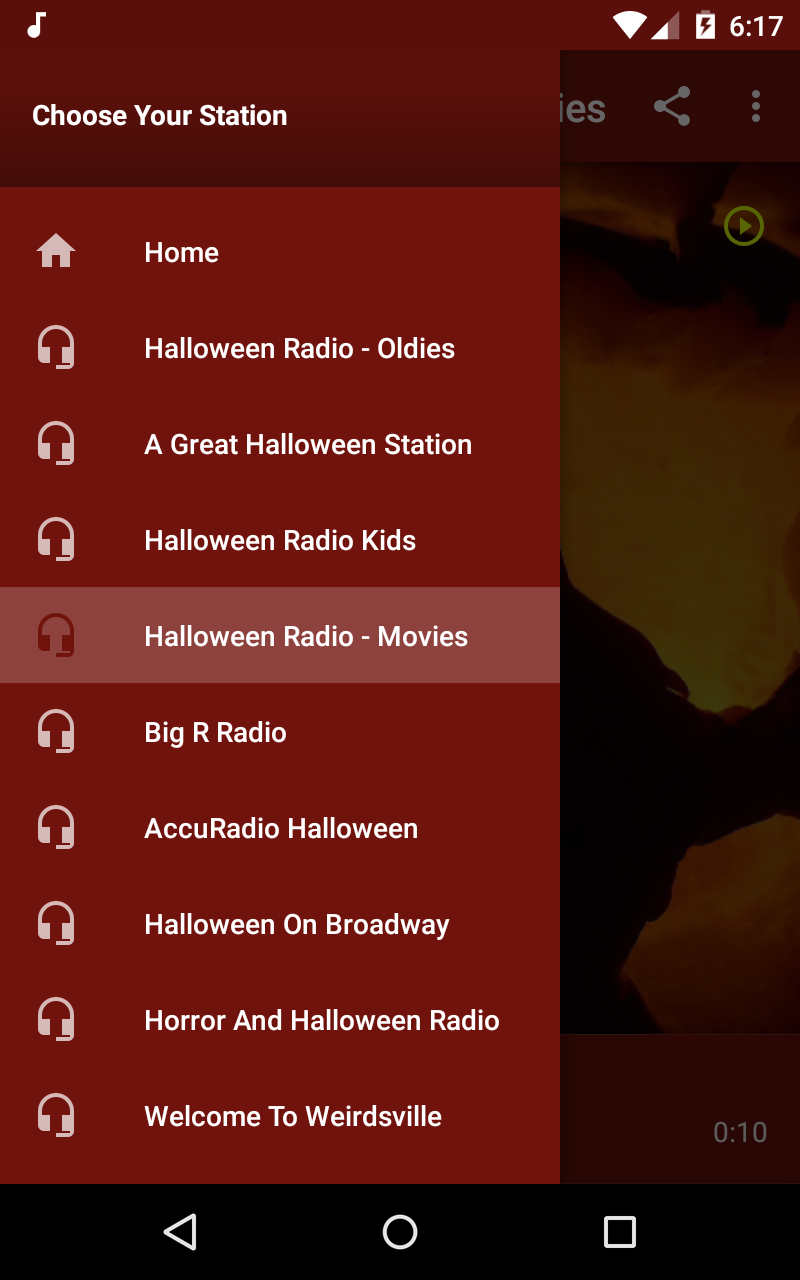Choose Halloween On Broadway station
The width and height of the screenshot is (800, 1280).
(x=298, y=924)
